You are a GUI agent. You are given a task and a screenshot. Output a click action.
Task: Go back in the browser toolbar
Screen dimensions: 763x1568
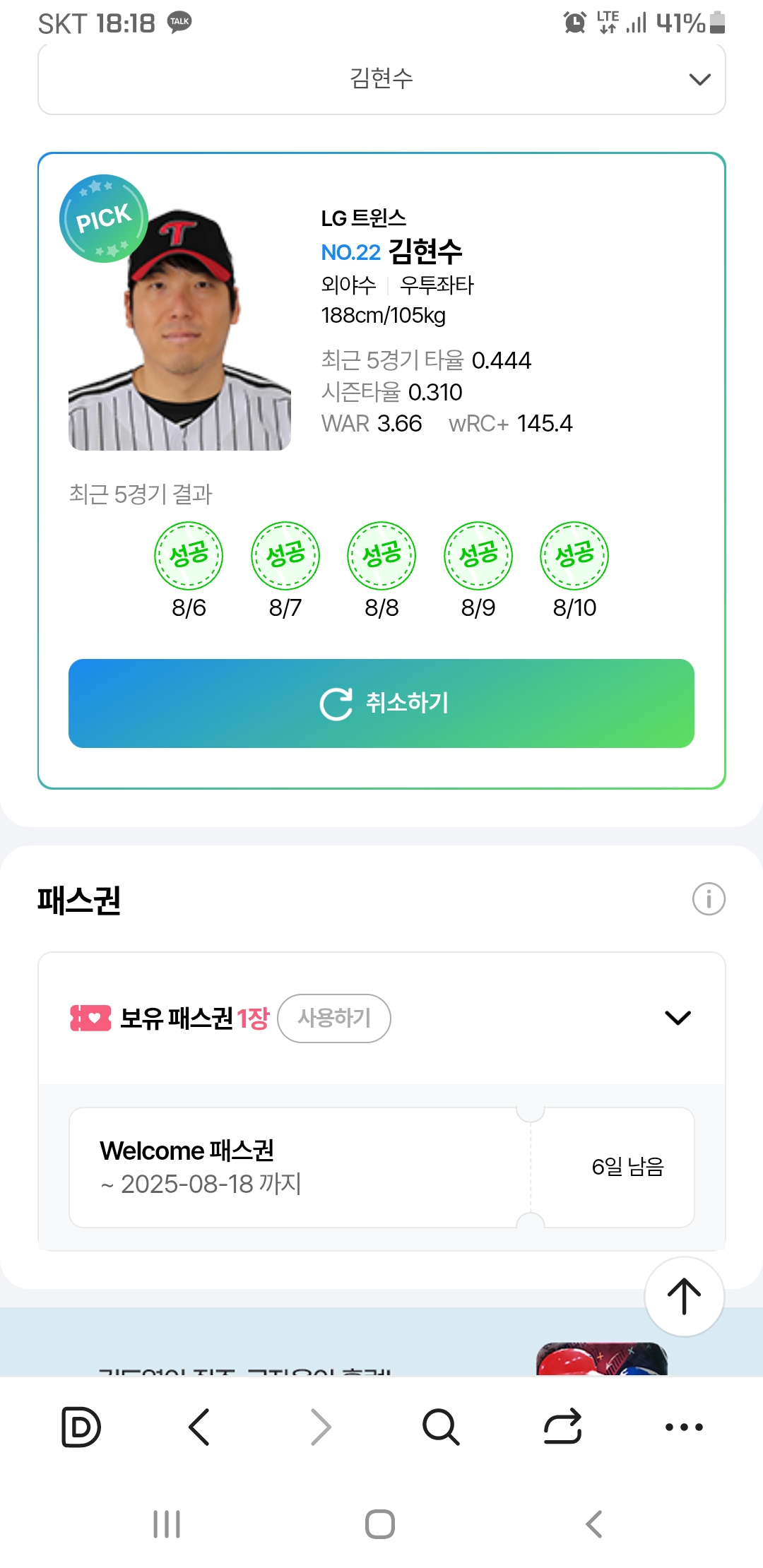tap(200, 1427)
